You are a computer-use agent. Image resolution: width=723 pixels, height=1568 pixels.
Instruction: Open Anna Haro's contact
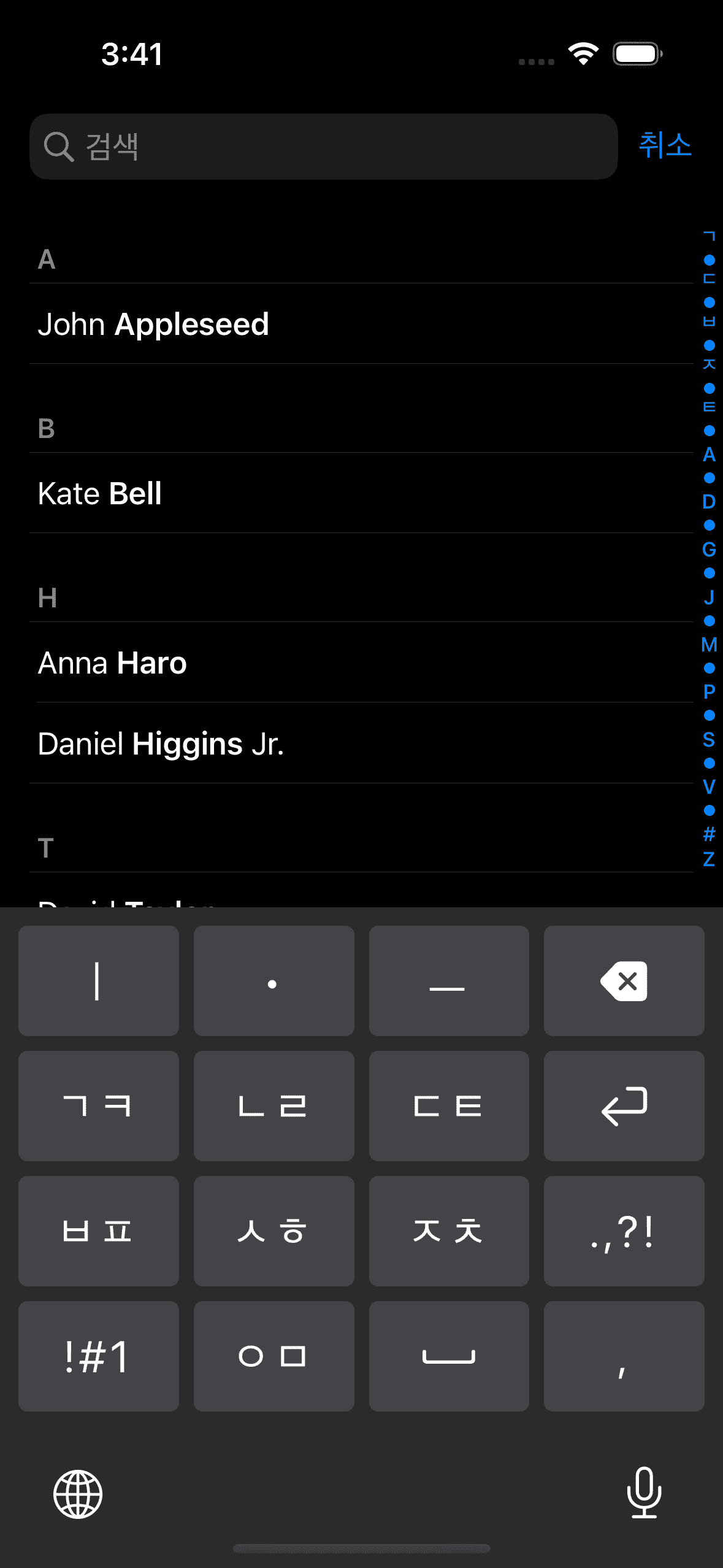click(112, 663)
